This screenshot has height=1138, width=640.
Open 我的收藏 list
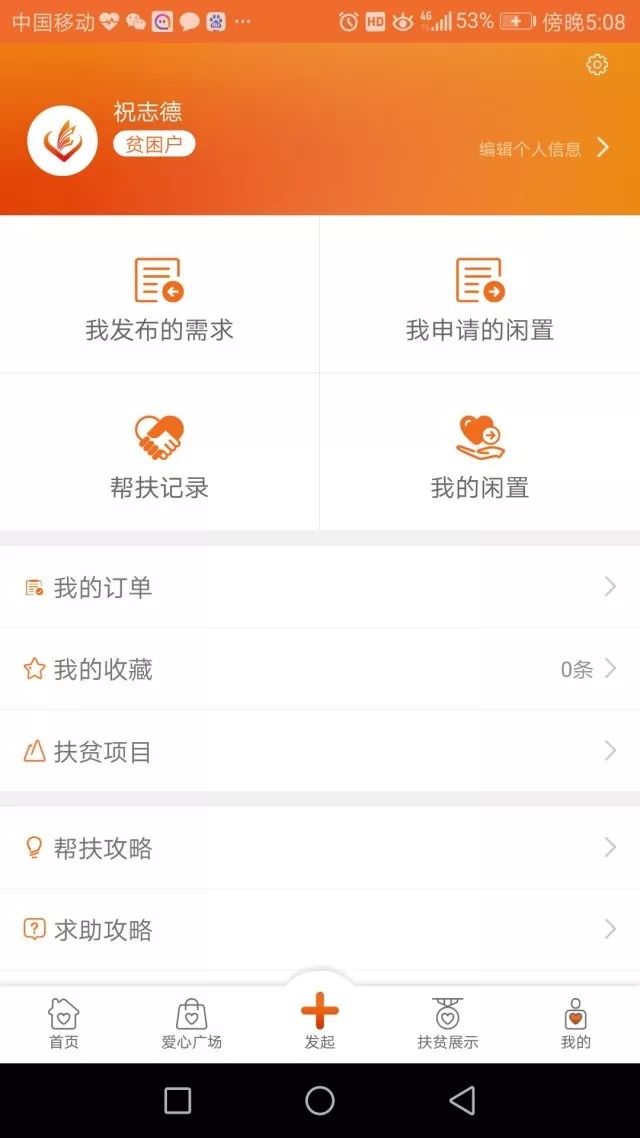(320, 669)
